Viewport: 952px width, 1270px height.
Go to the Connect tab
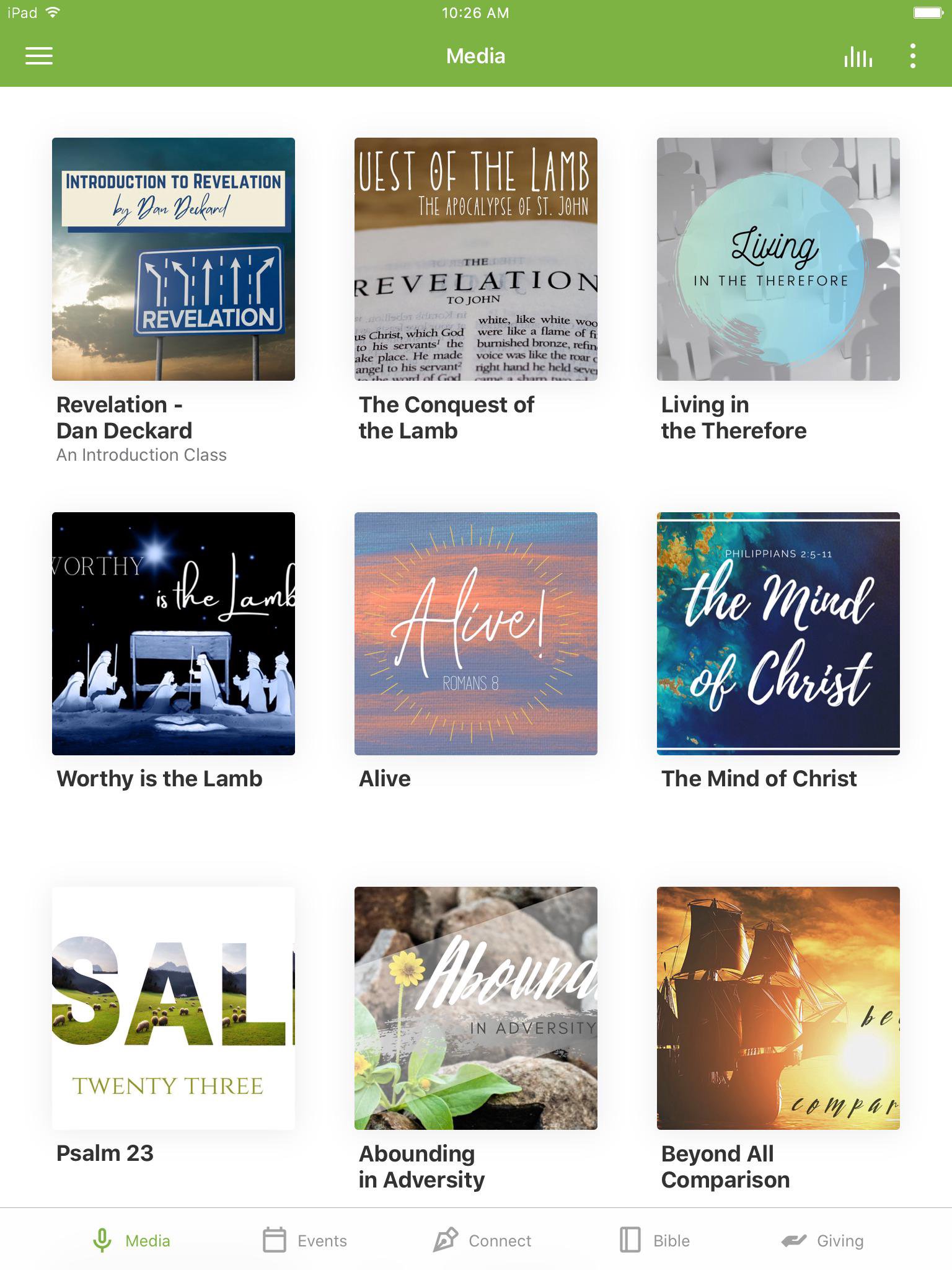click(482, 1240)
